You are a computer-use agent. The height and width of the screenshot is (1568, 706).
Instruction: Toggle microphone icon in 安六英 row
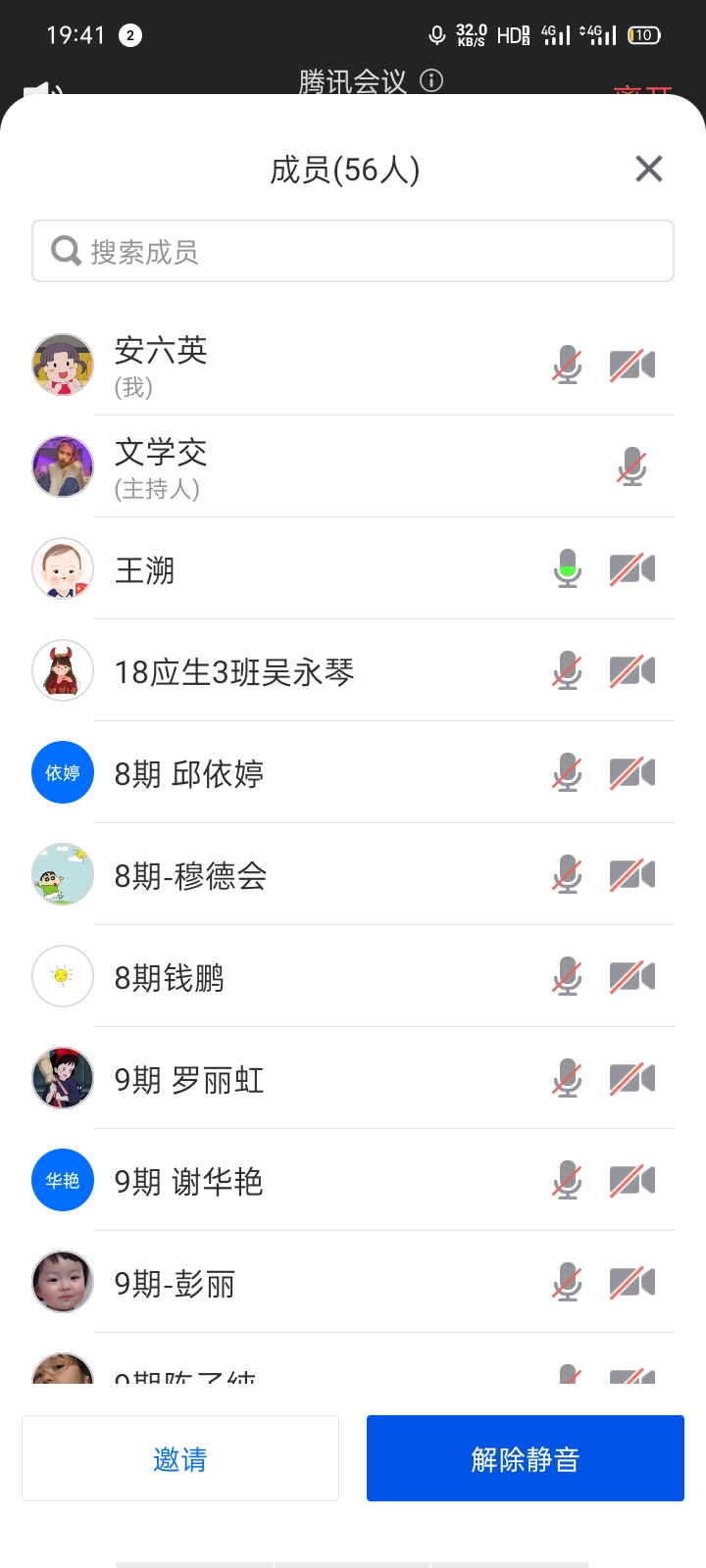point(567,366)
